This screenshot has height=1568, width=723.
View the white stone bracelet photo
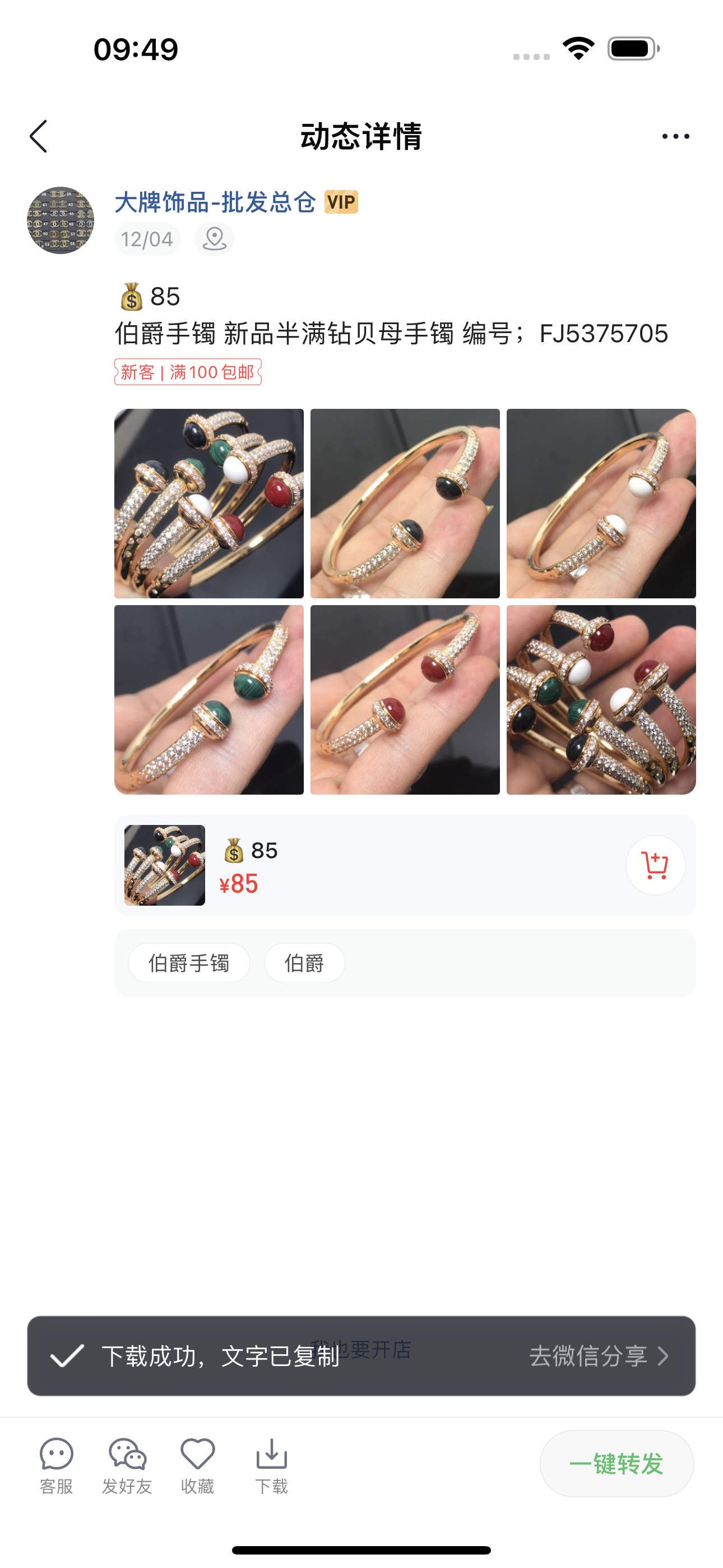[x=601, y=504]
